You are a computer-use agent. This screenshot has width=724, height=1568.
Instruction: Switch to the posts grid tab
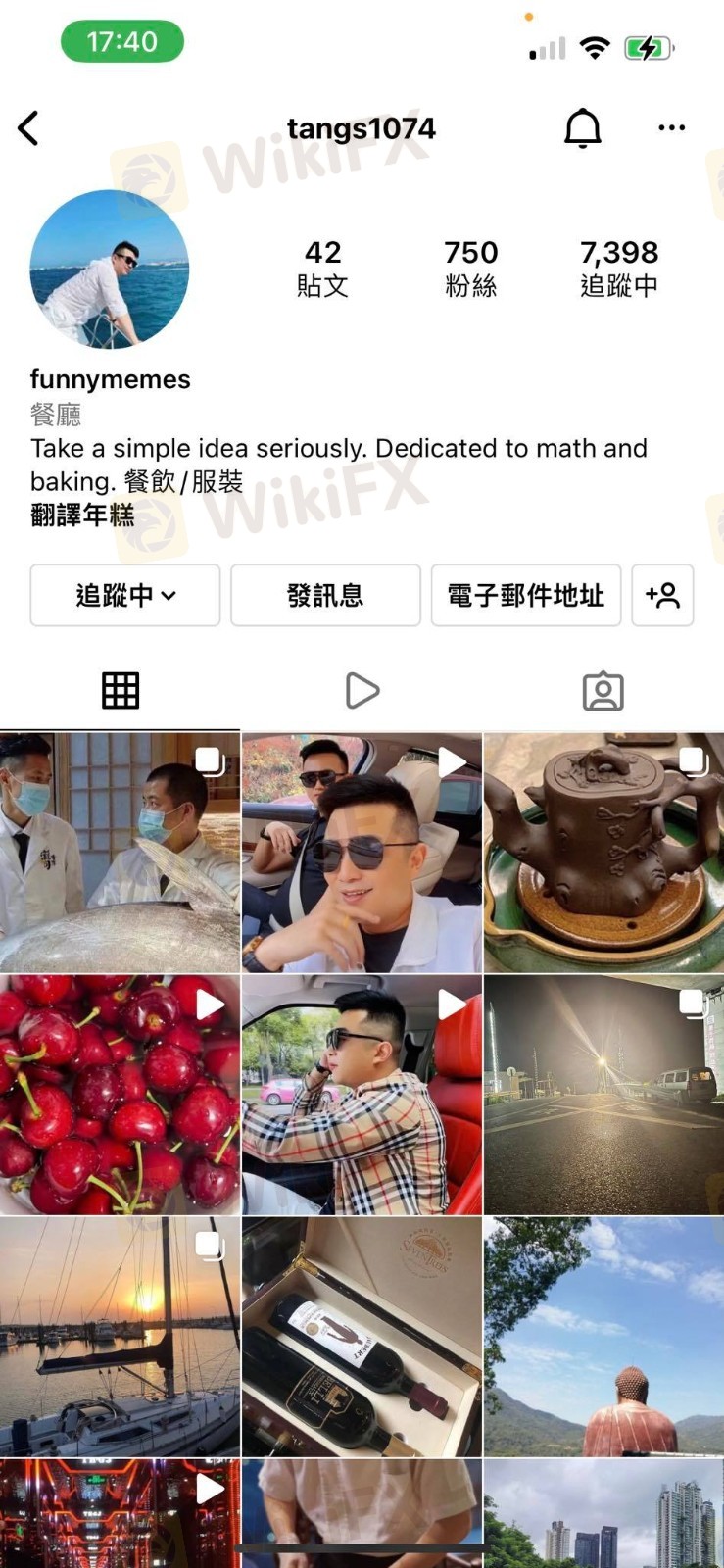121,691
